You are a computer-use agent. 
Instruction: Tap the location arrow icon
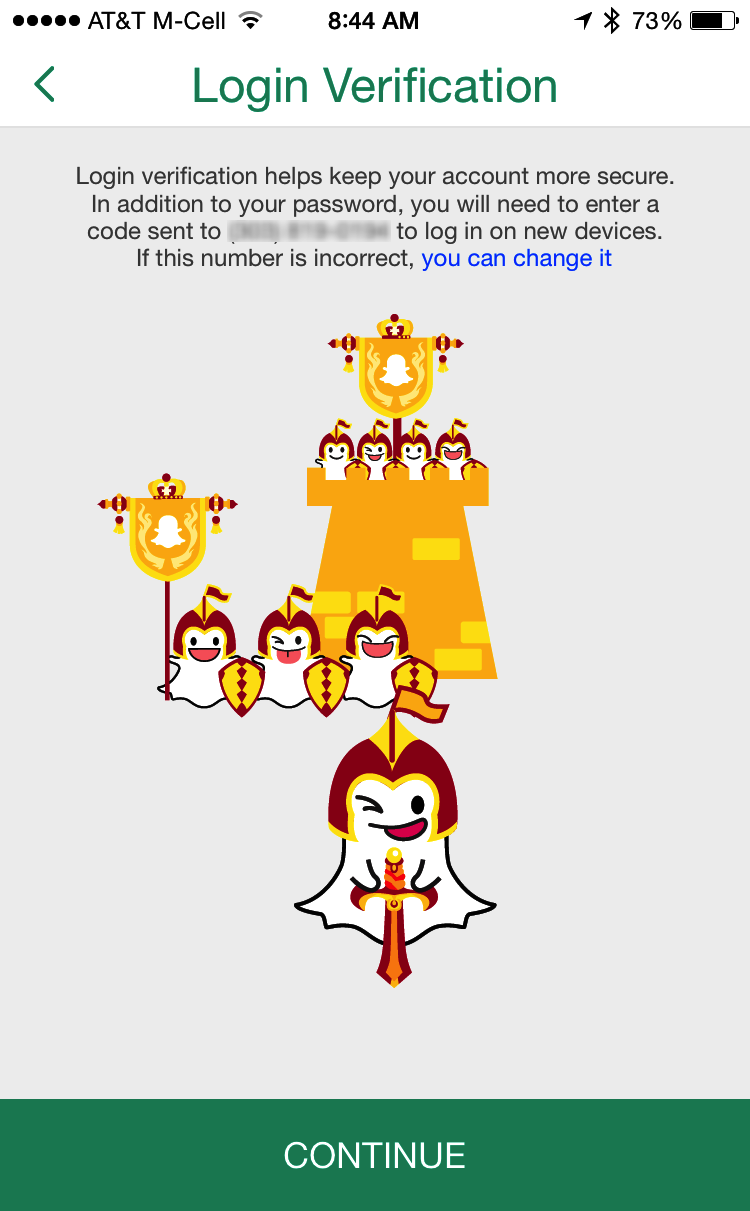point(585,19)
